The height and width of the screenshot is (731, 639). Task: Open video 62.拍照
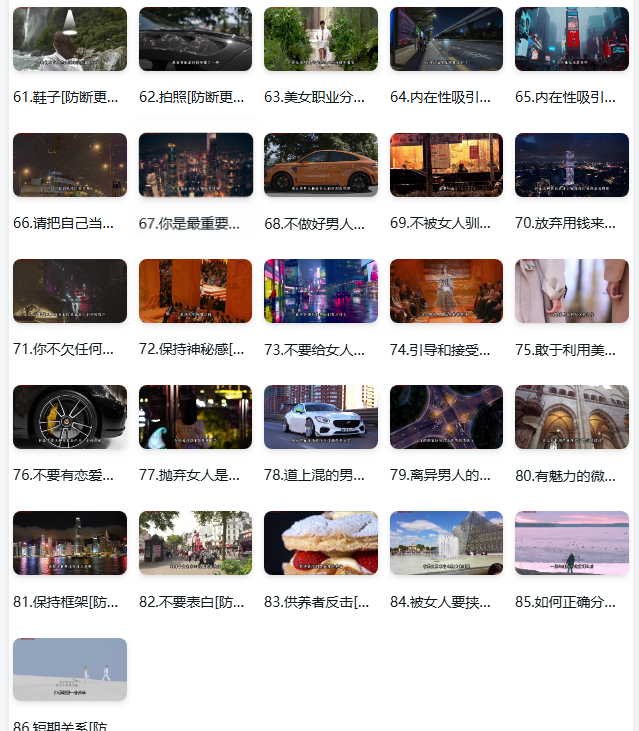click(195, 40)
